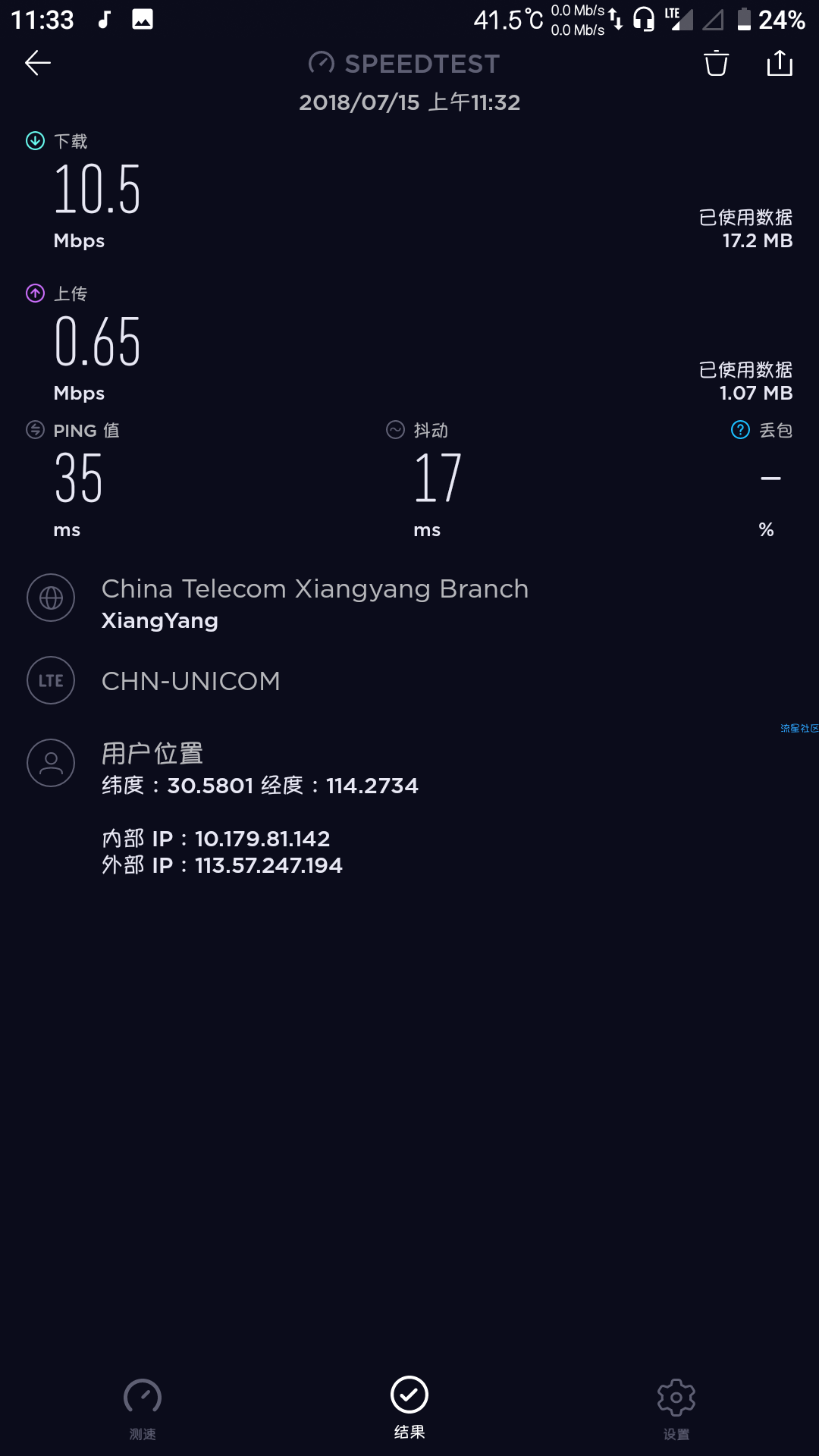Go back from the result details
Viewport: 819px width, 1456px height.
pyautogui.click(x=38, y=63)
